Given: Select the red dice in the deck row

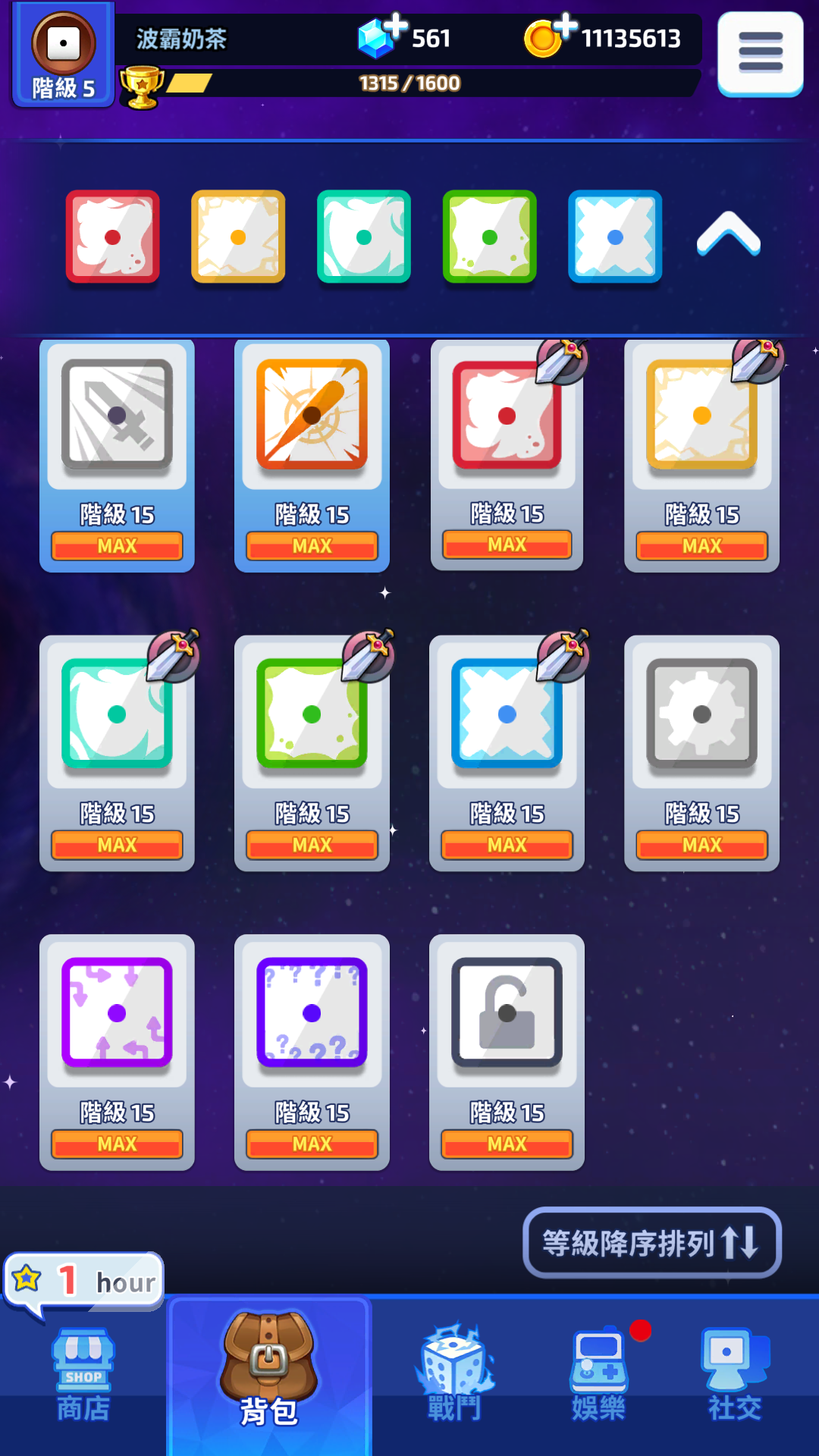Looking at the screenshot, I should click(113, 237).
